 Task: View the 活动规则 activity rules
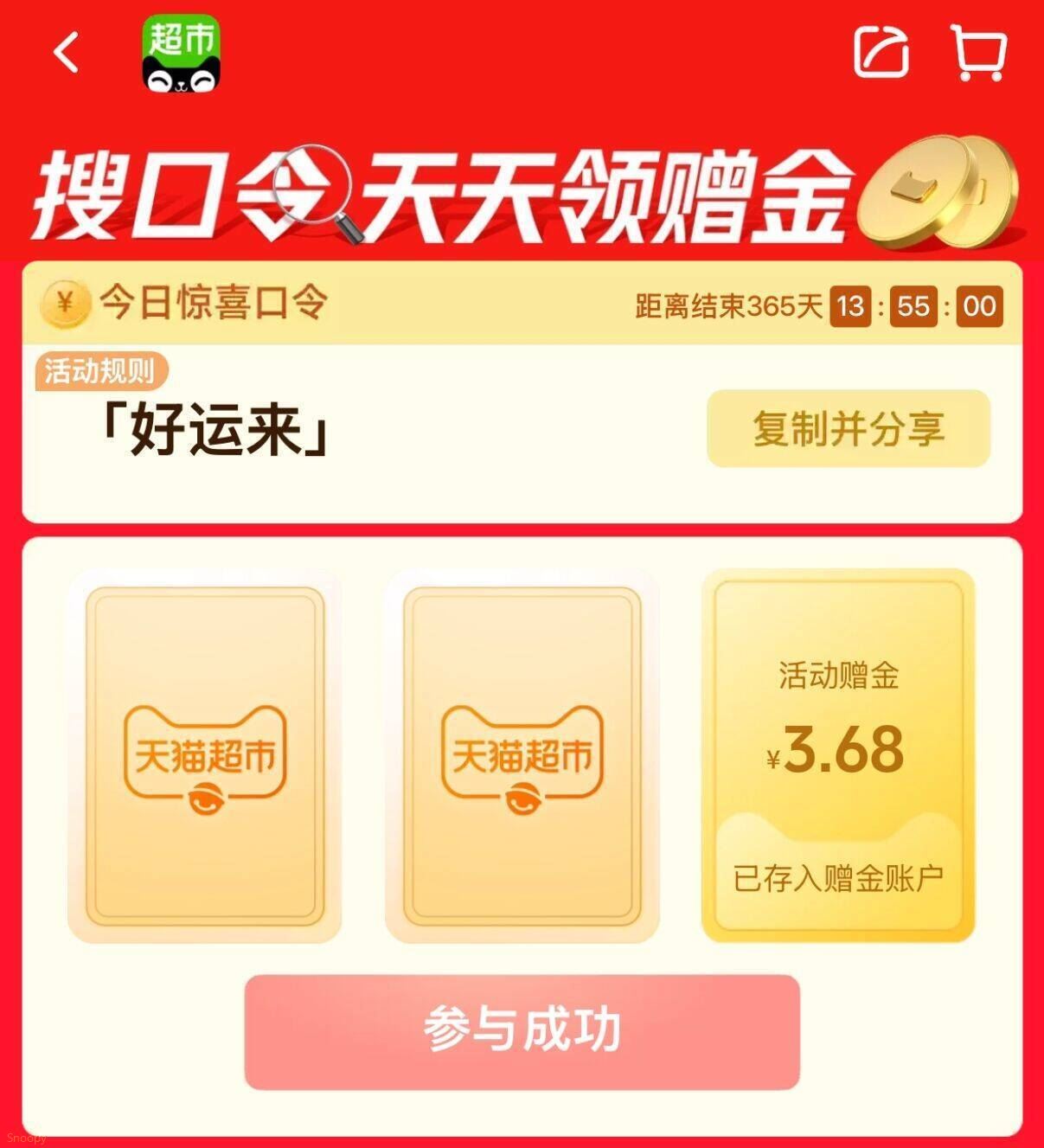click(x=100, y=372)
